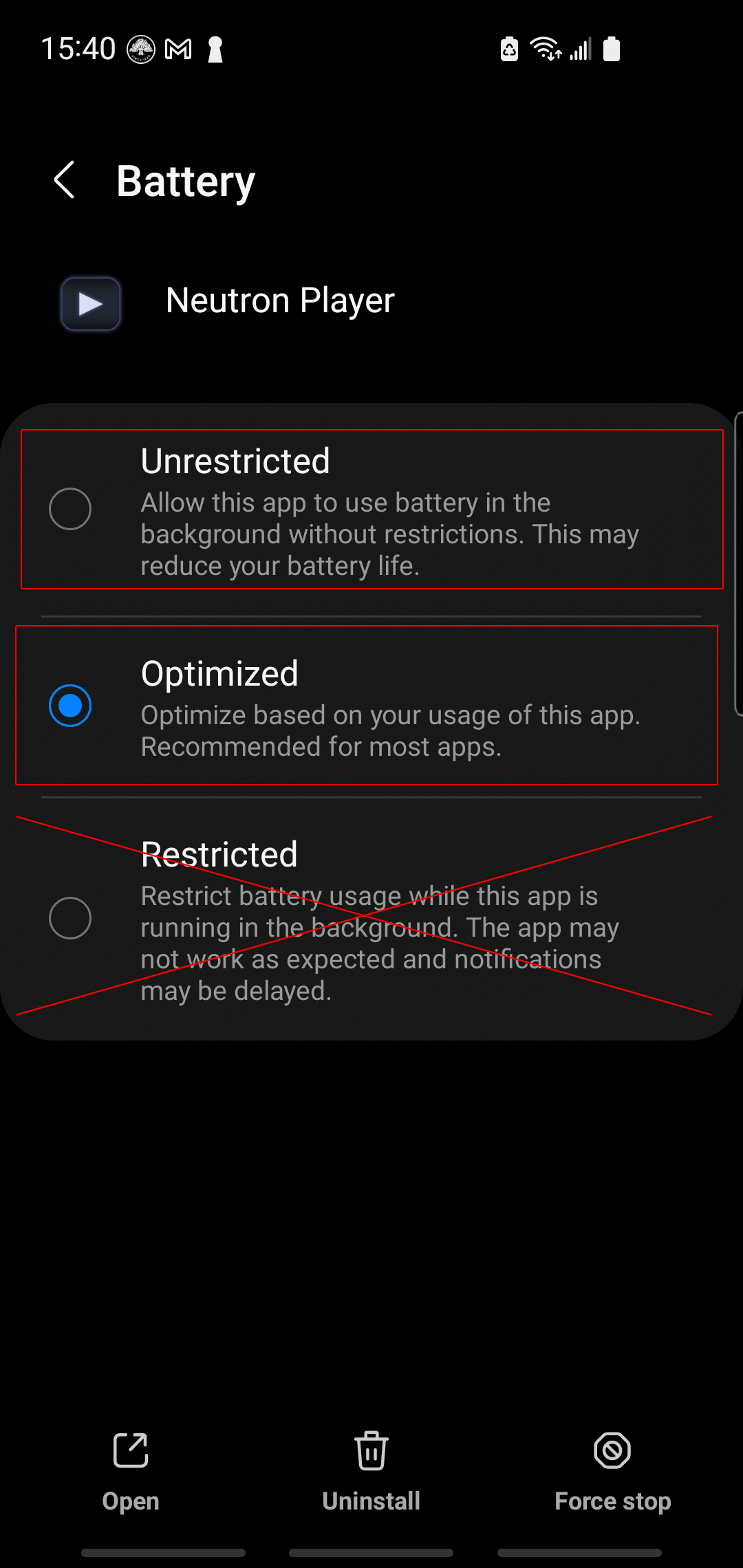Uninstall Neutron Player
Viewport: 743px width, 1568px height.
point(371,1472)
